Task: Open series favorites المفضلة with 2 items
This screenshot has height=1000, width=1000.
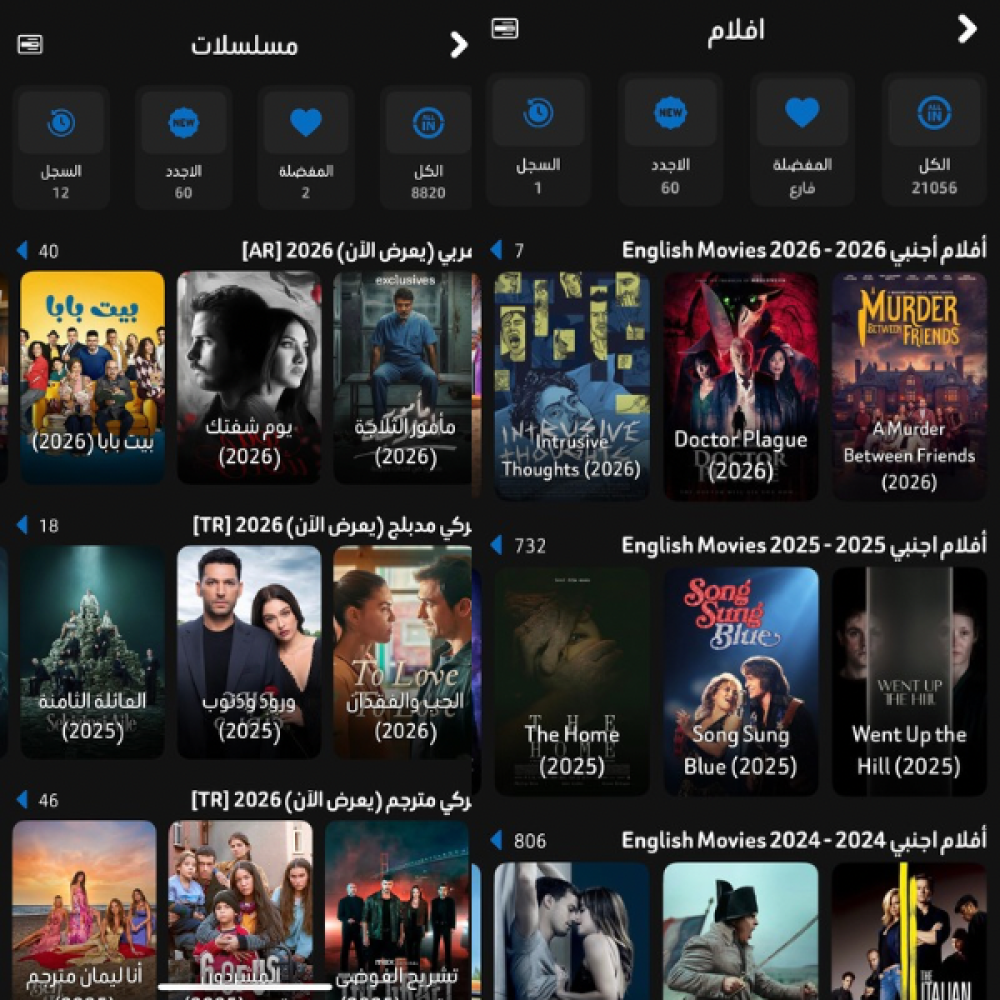Action: (x=305, y=146)
